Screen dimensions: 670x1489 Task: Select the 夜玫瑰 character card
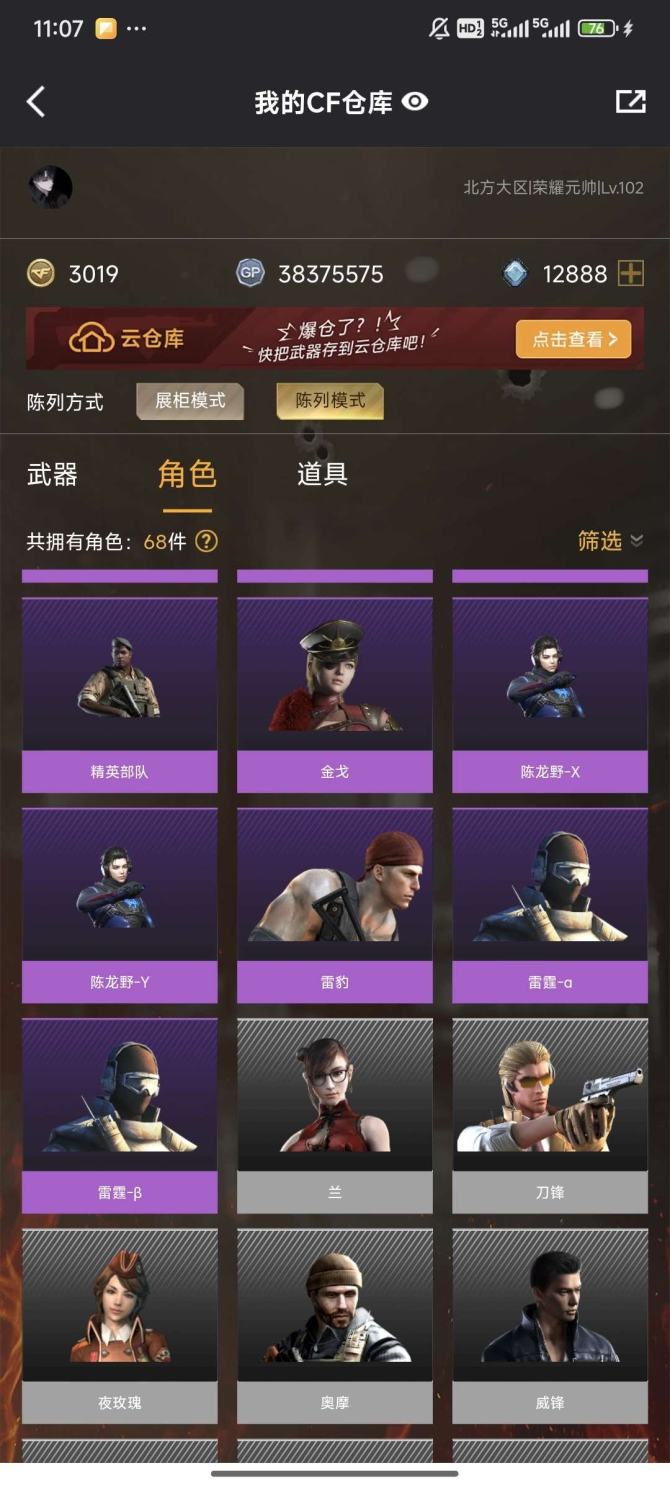point(120,1326)
